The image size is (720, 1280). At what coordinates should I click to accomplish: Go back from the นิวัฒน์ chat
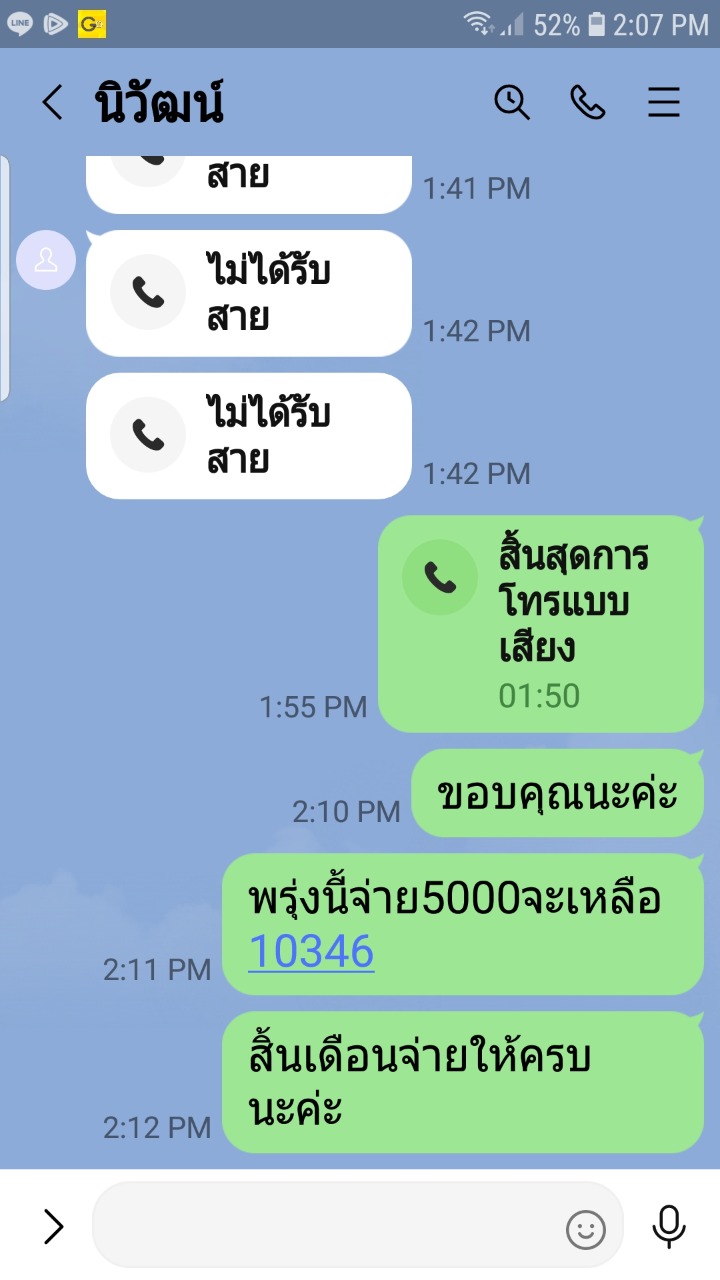pos(52,103)
